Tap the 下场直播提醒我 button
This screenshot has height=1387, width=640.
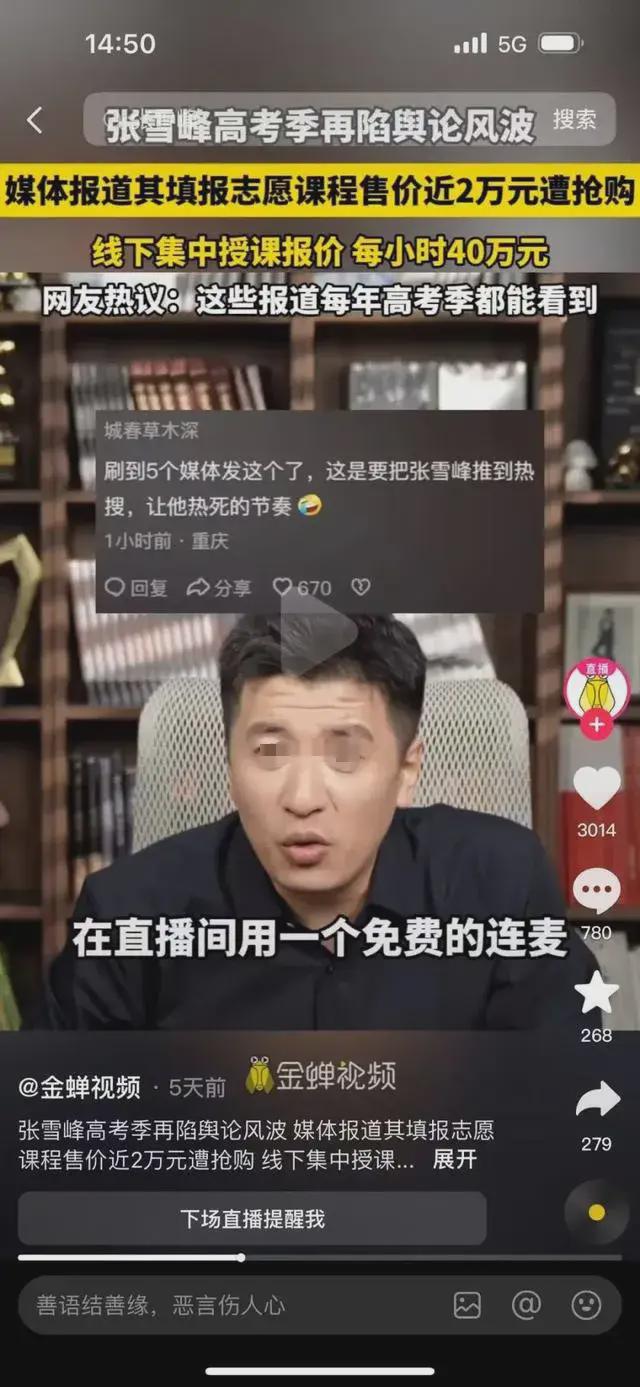[x=252, y=1219]
